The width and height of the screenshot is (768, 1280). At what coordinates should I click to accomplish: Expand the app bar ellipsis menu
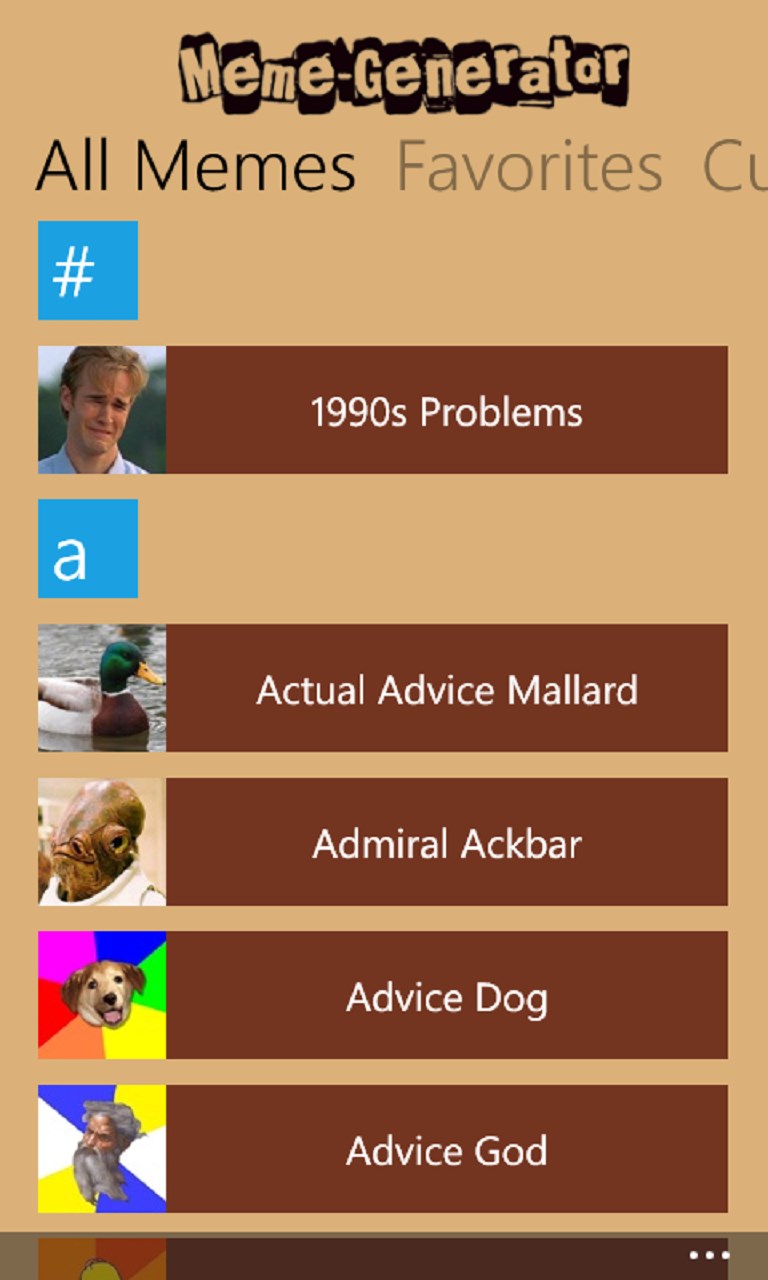tap(709, 1256)
